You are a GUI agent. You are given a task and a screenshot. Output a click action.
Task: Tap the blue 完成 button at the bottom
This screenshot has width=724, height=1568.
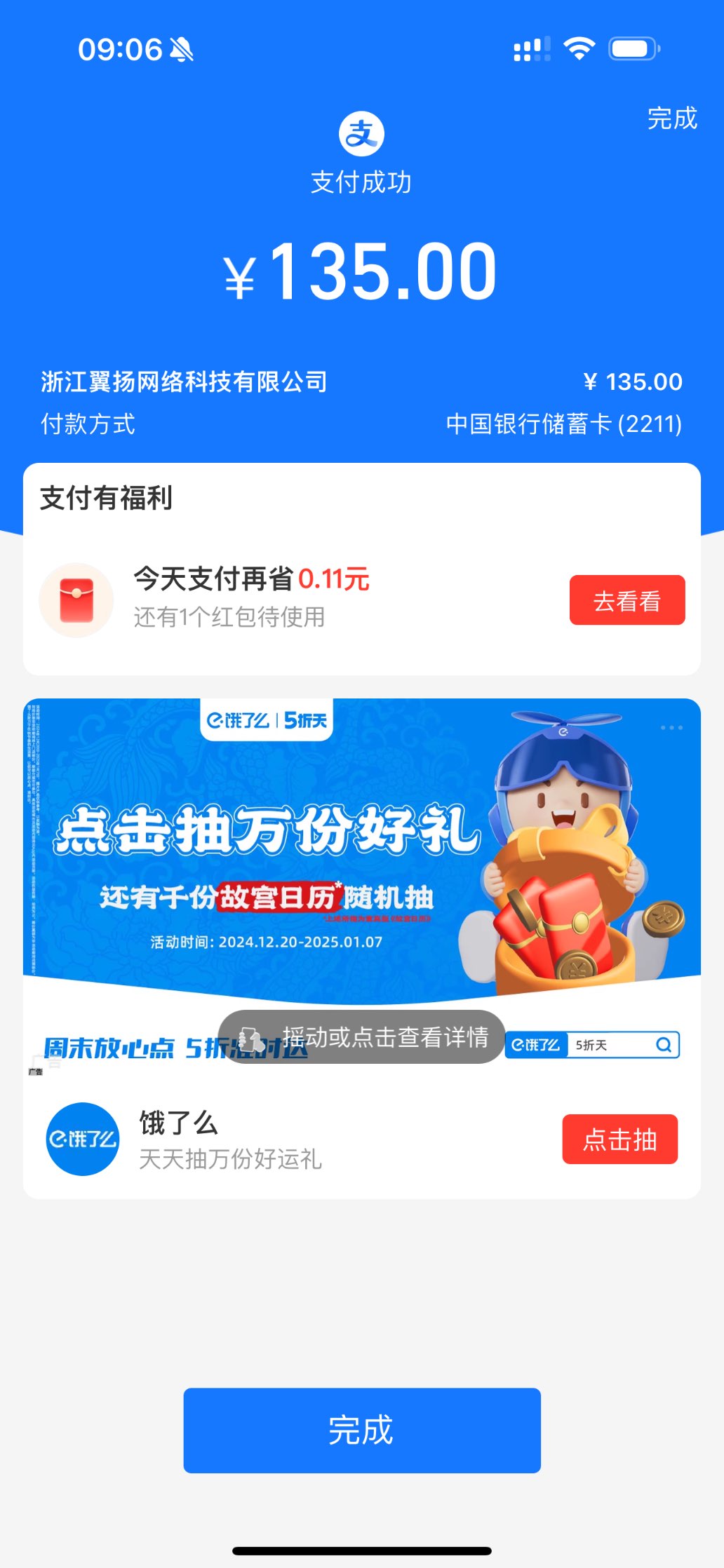pyautogui.click(x=362, y=1431)
